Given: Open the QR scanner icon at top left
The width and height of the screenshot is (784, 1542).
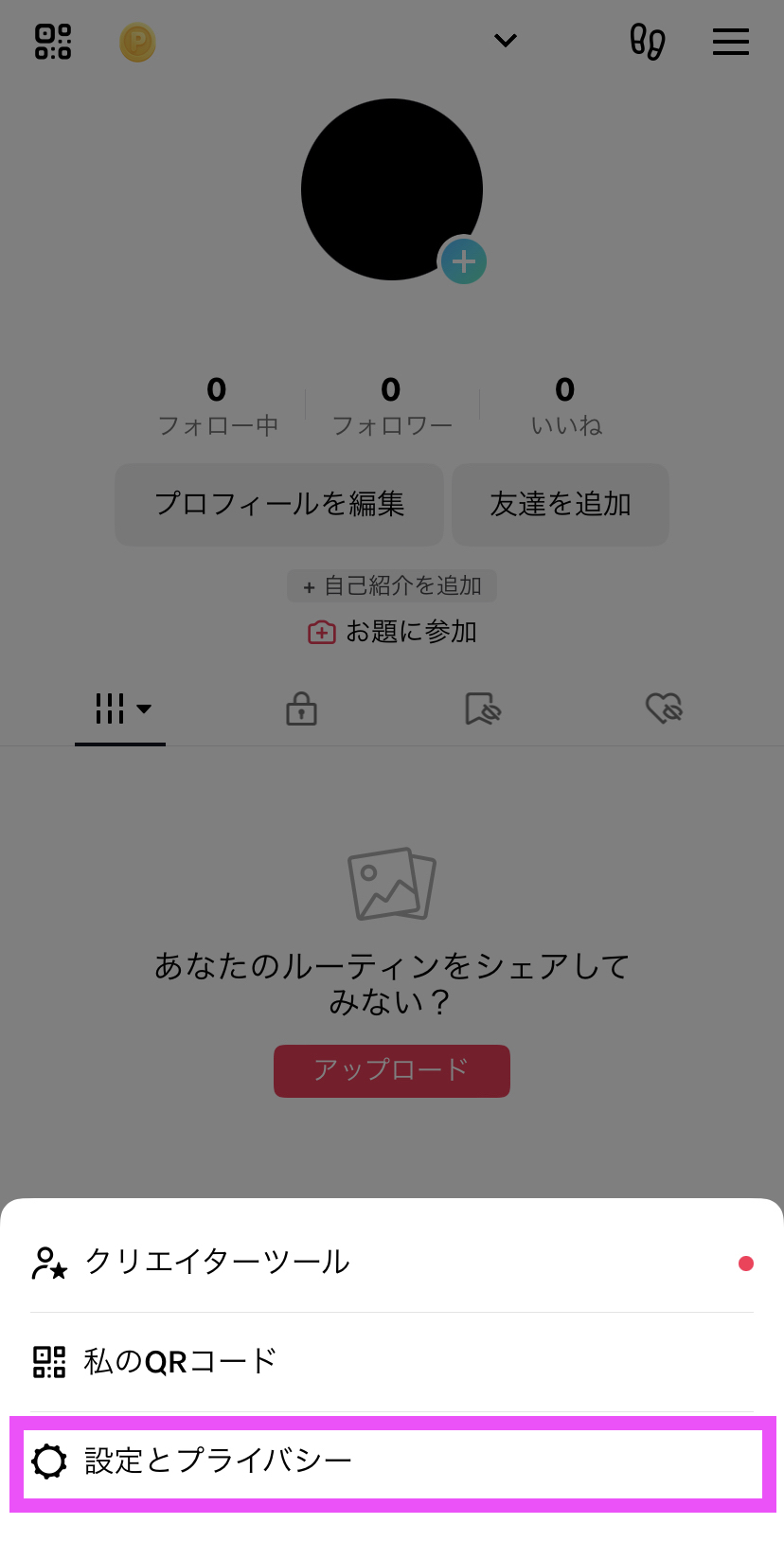Looking at the screenshot, I should [53, 42].
